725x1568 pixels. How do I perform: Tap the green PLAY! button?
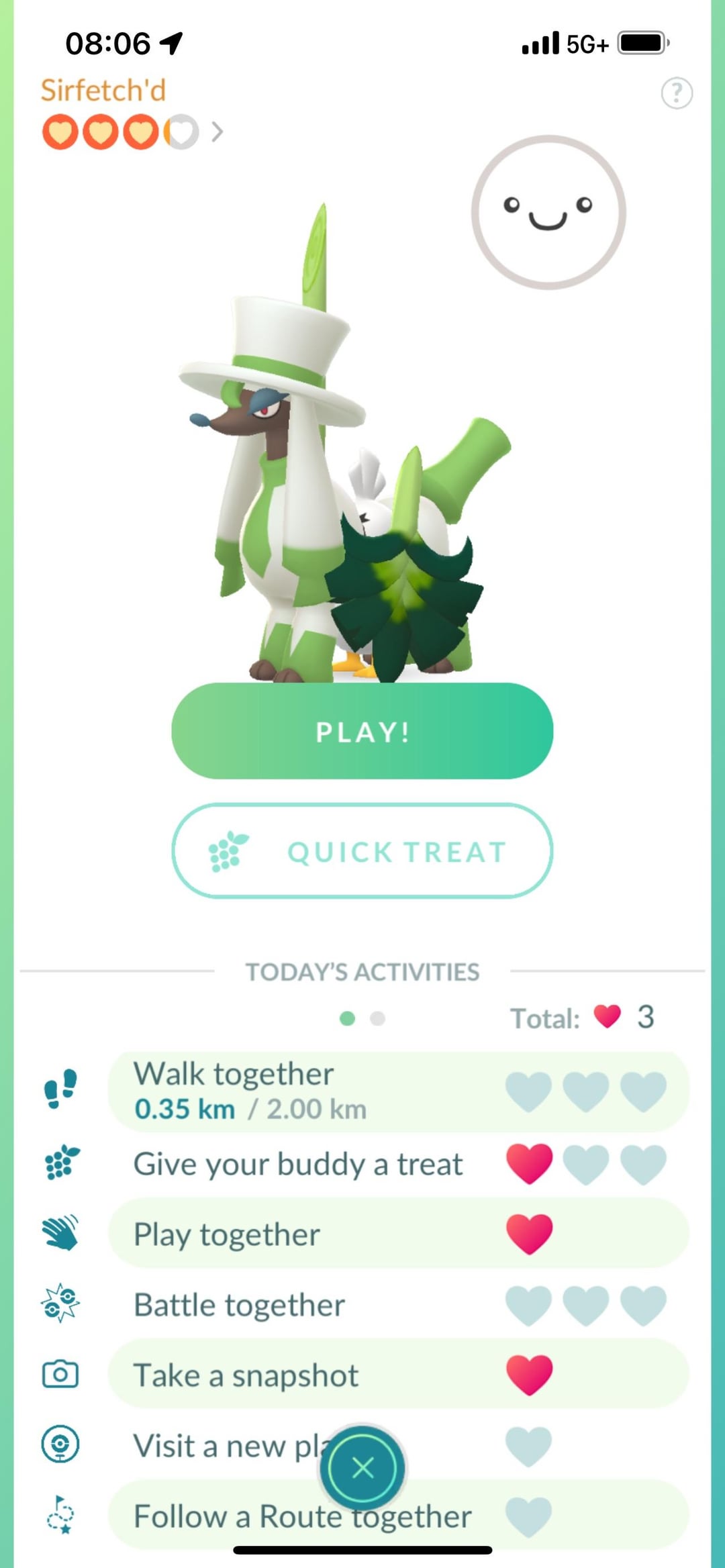pos(362,731)
